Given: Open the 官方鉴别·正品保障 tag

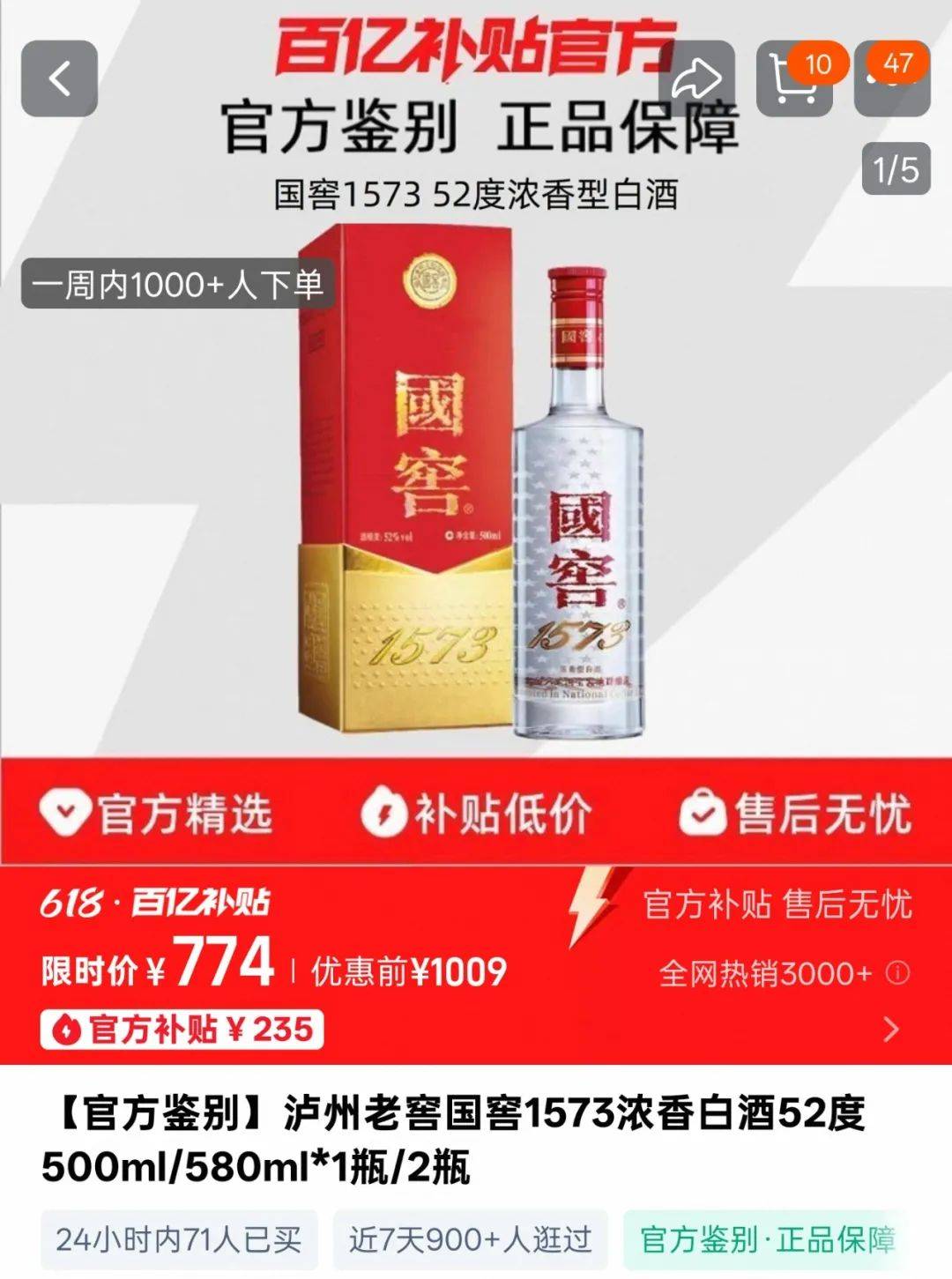Looking at the screenshot, I should tap(765, 1239).
